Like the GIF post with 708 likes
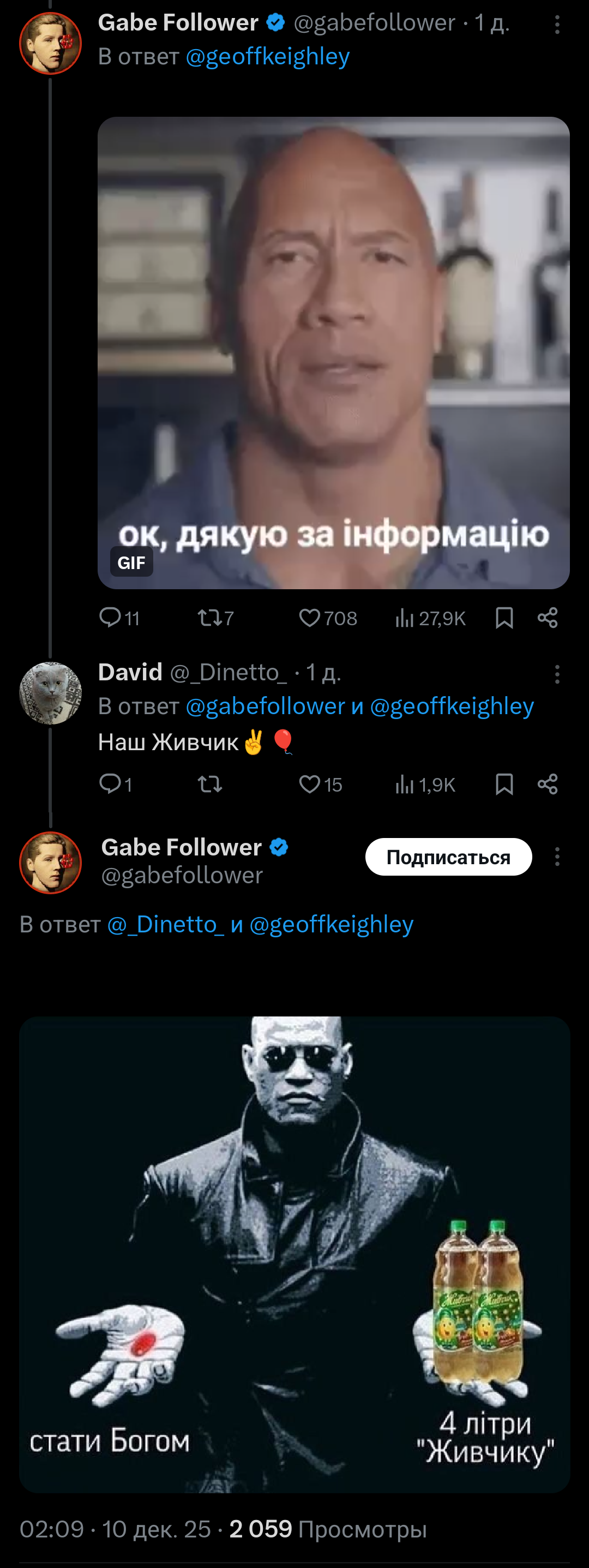This screenshot has height=1568, width=589. point(310,619)
